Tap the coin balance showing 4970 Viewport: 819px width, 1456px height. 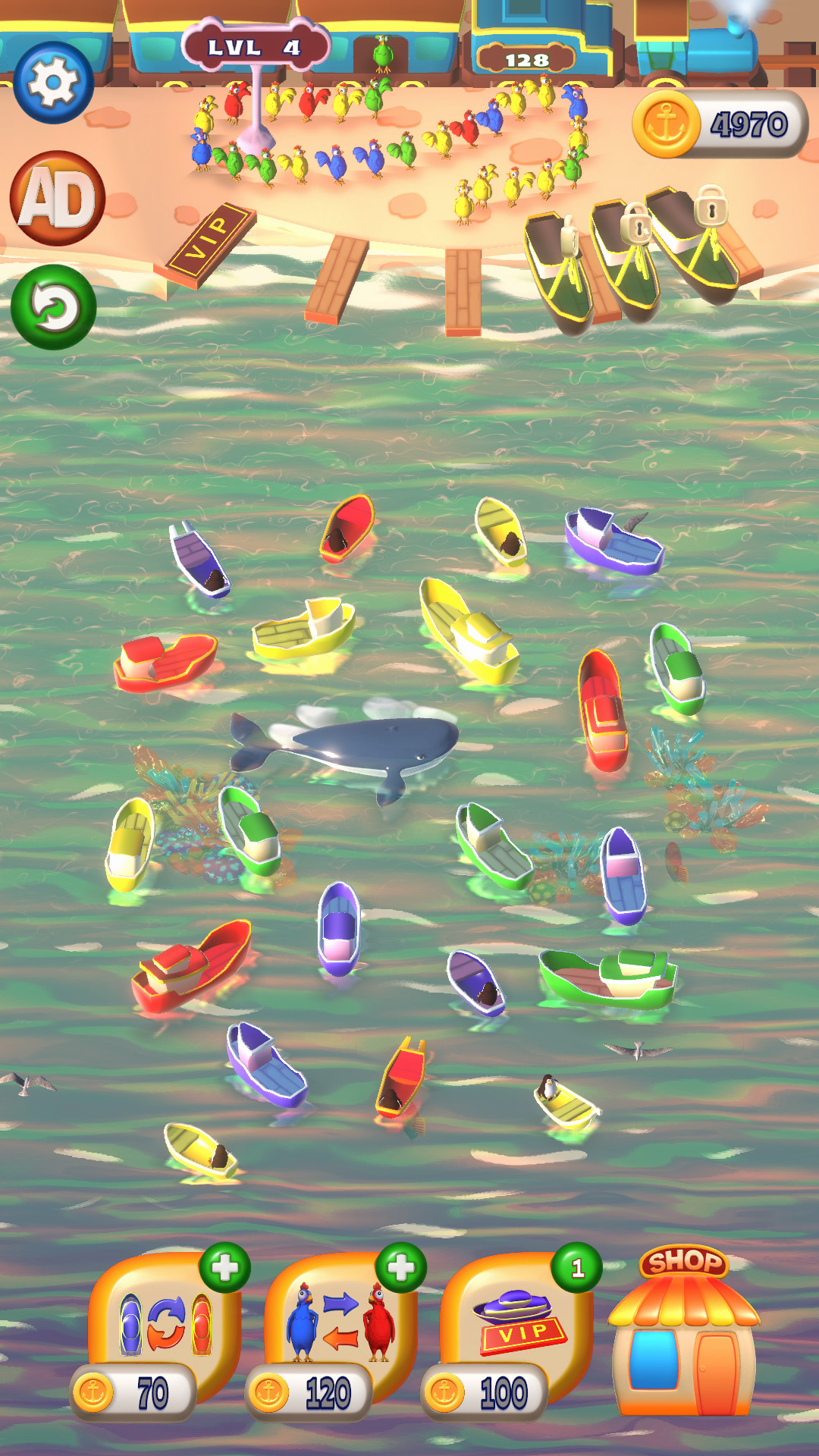click(x=720, y=124)
